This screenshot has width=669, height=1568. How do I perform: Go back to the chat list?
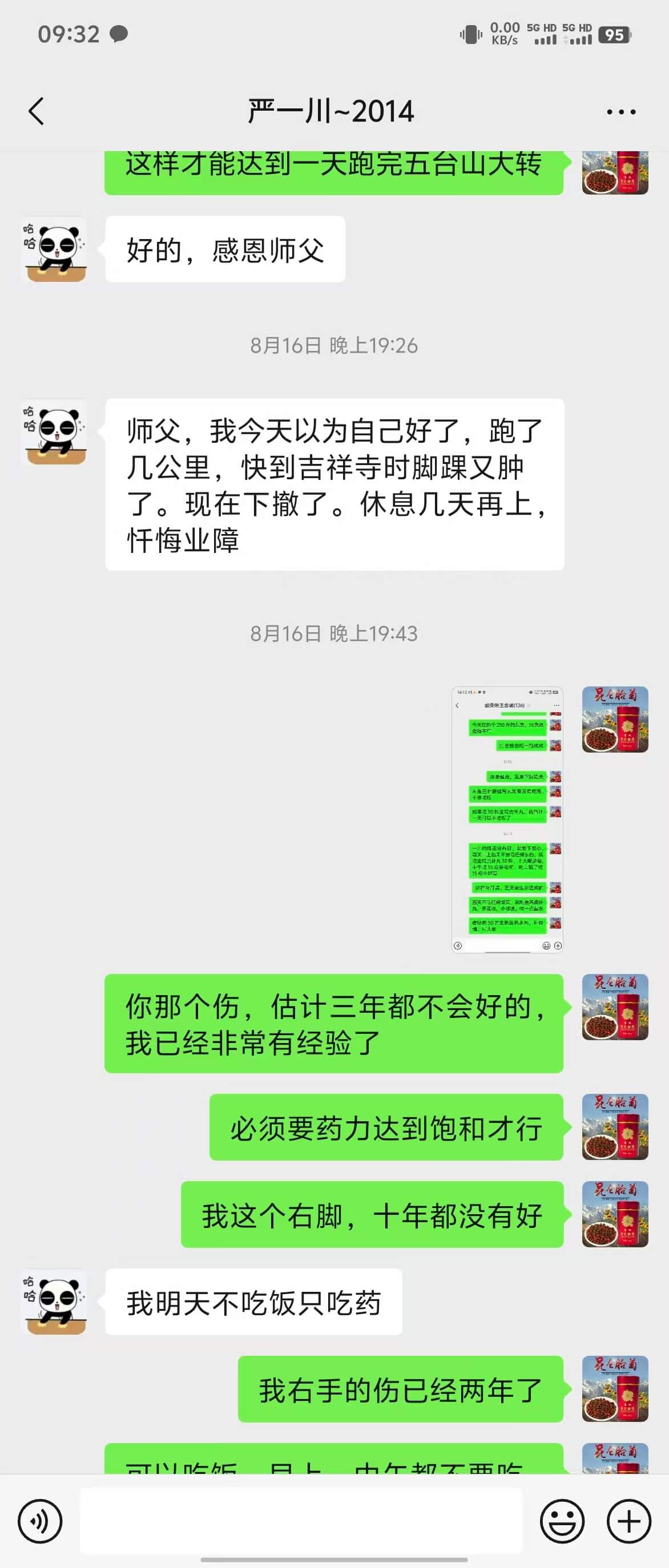coord(37,111)
